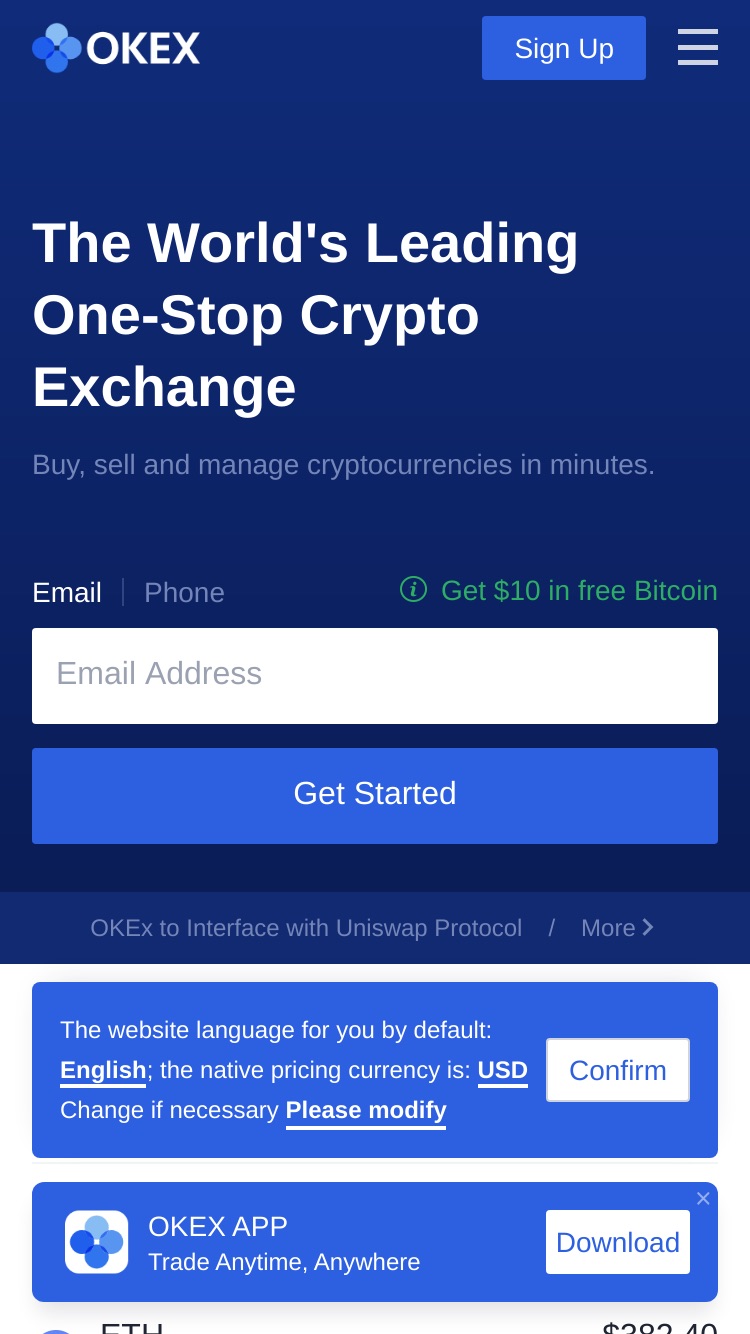Image resolution: width=750 pixels, height=1334 pixels.
Task: Tap Please modify link
Action: pyautogui.click(x=366, y=1110)
